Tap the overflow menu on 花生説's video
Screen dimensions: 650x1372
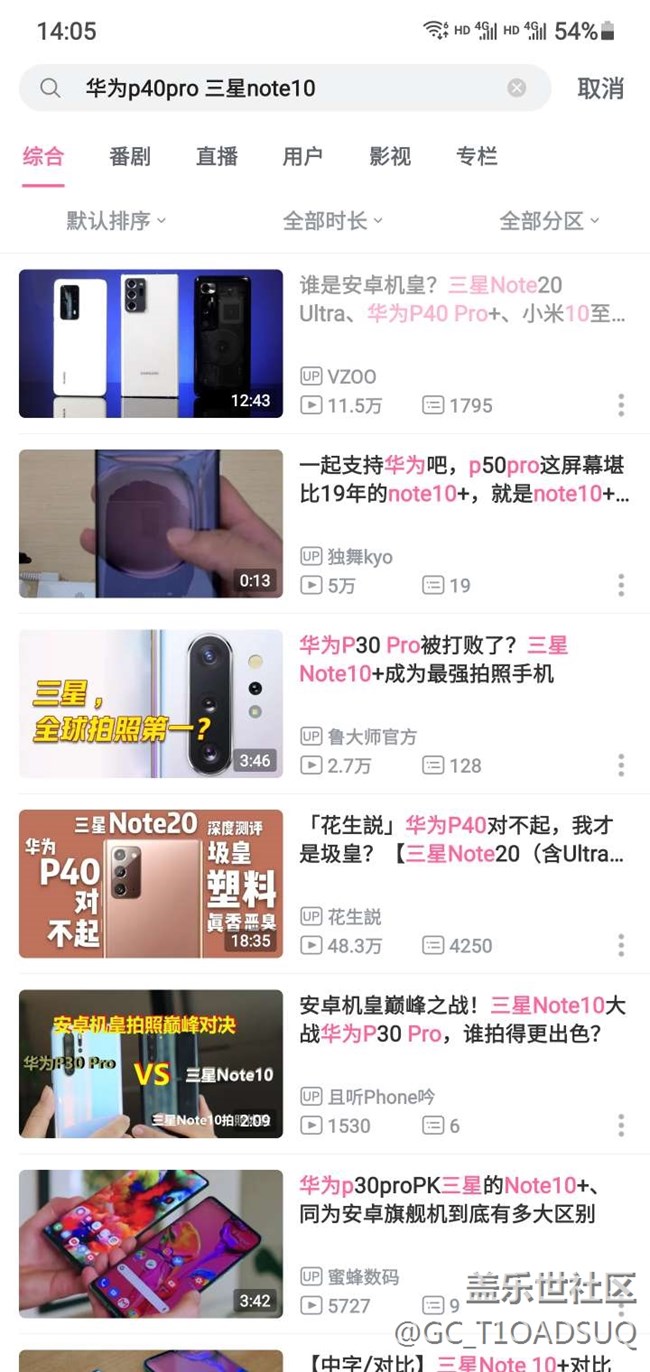pos(621,945)
